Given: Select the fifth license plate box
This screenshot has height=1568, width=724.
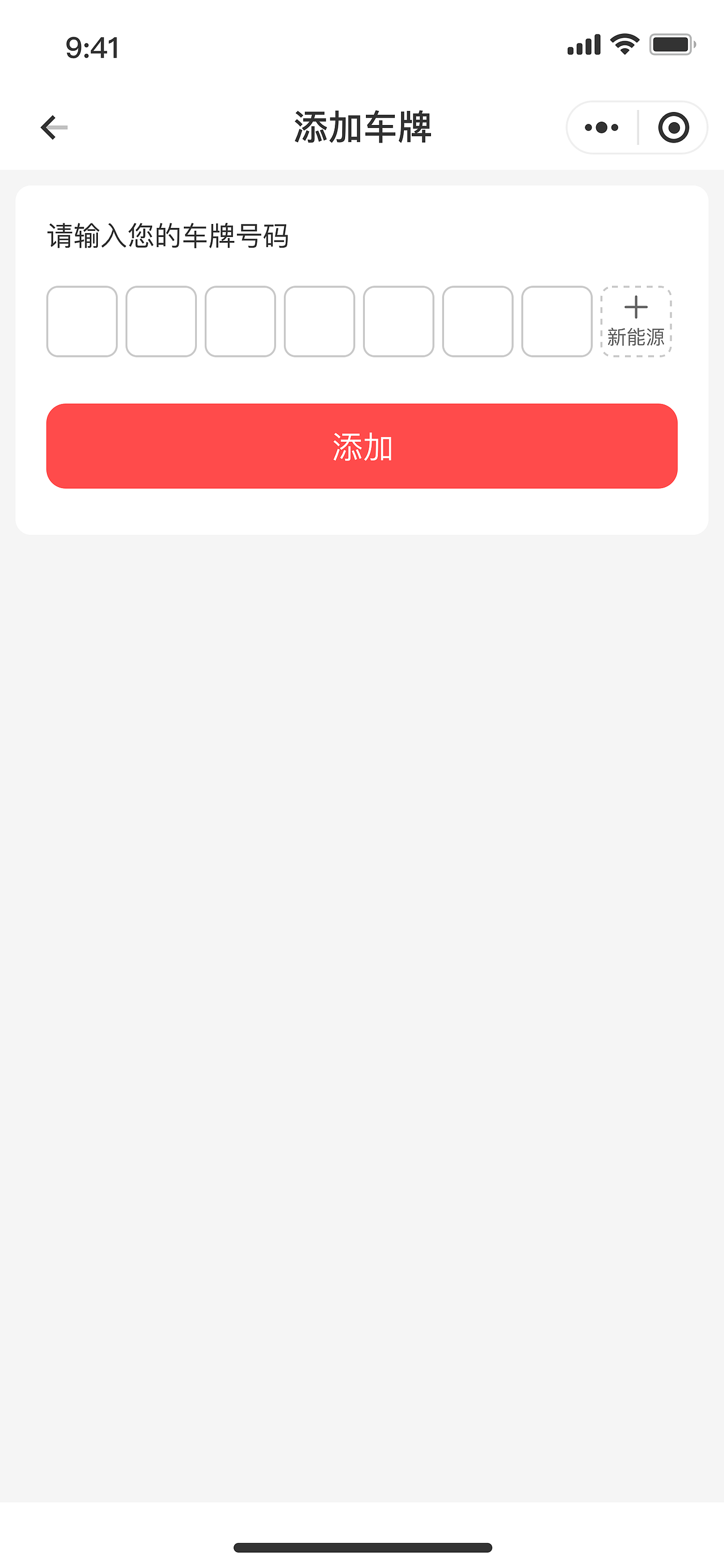Looking at the screenshot, I should (x=399, y=321).
